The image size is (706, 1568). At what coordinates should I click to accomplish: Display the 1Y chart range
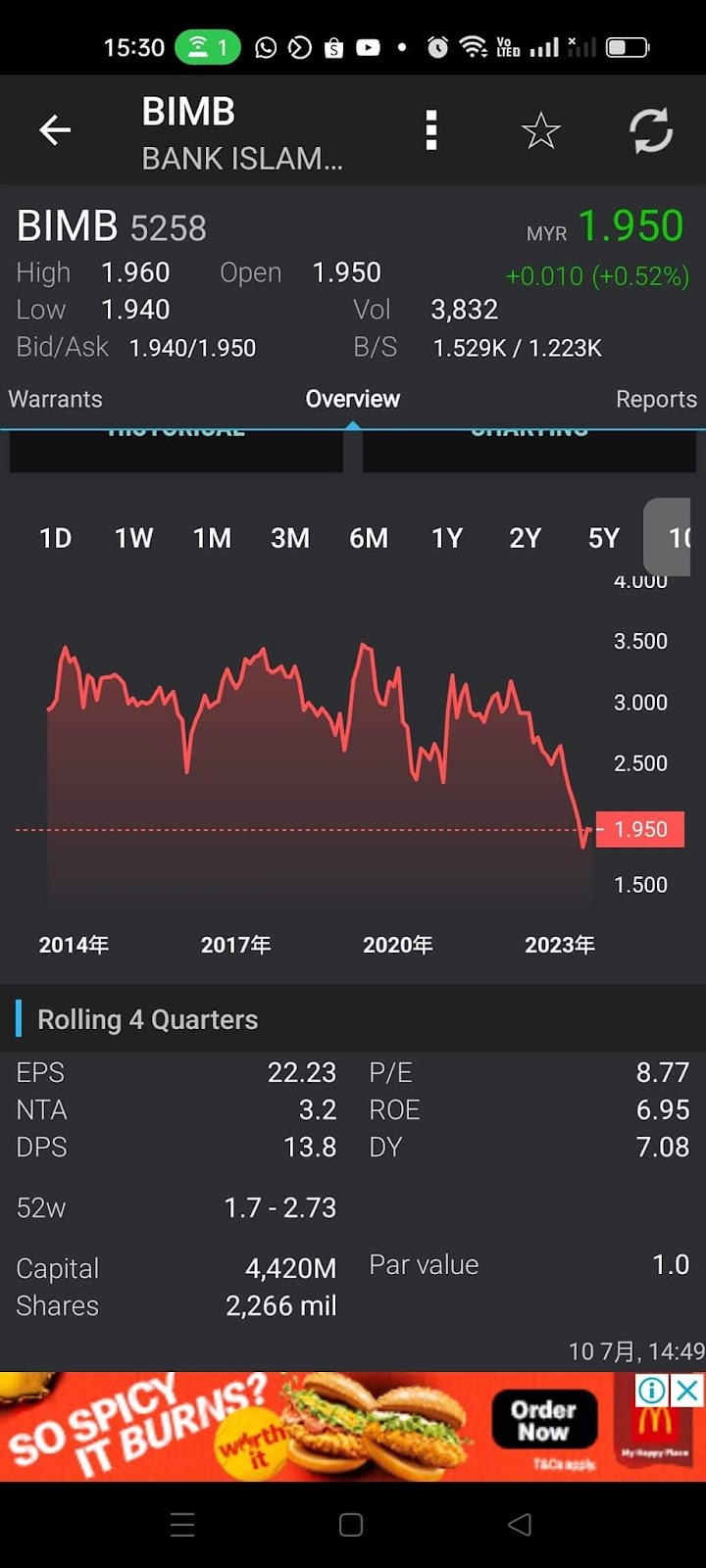point(447,538)
